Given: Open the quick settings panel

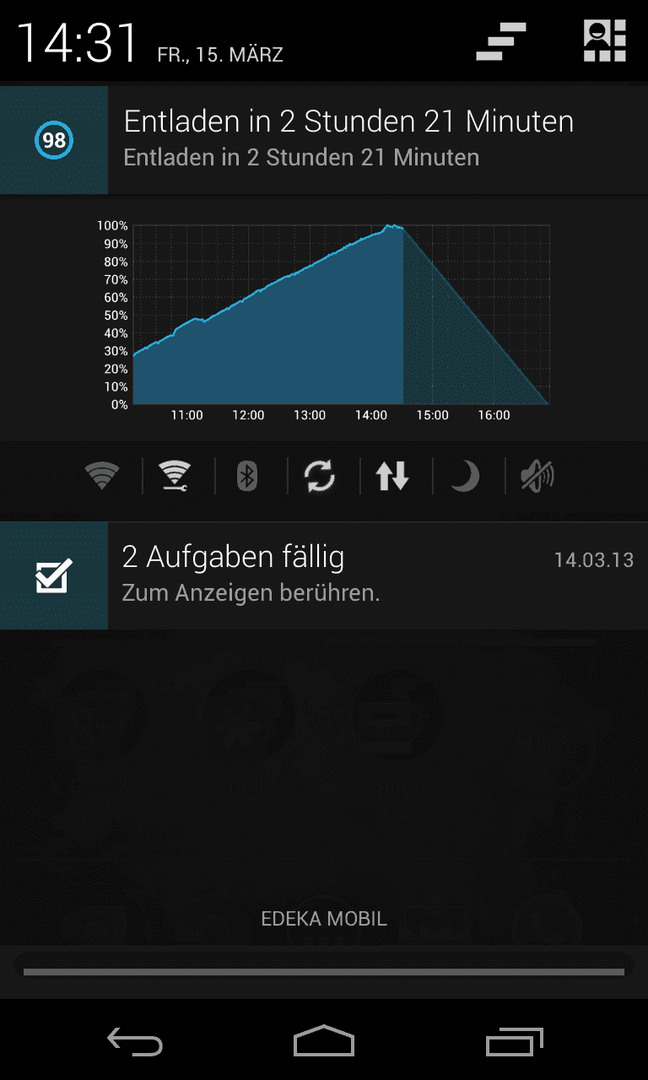Looking at the screenshot, I should click(x=605, y=41).
